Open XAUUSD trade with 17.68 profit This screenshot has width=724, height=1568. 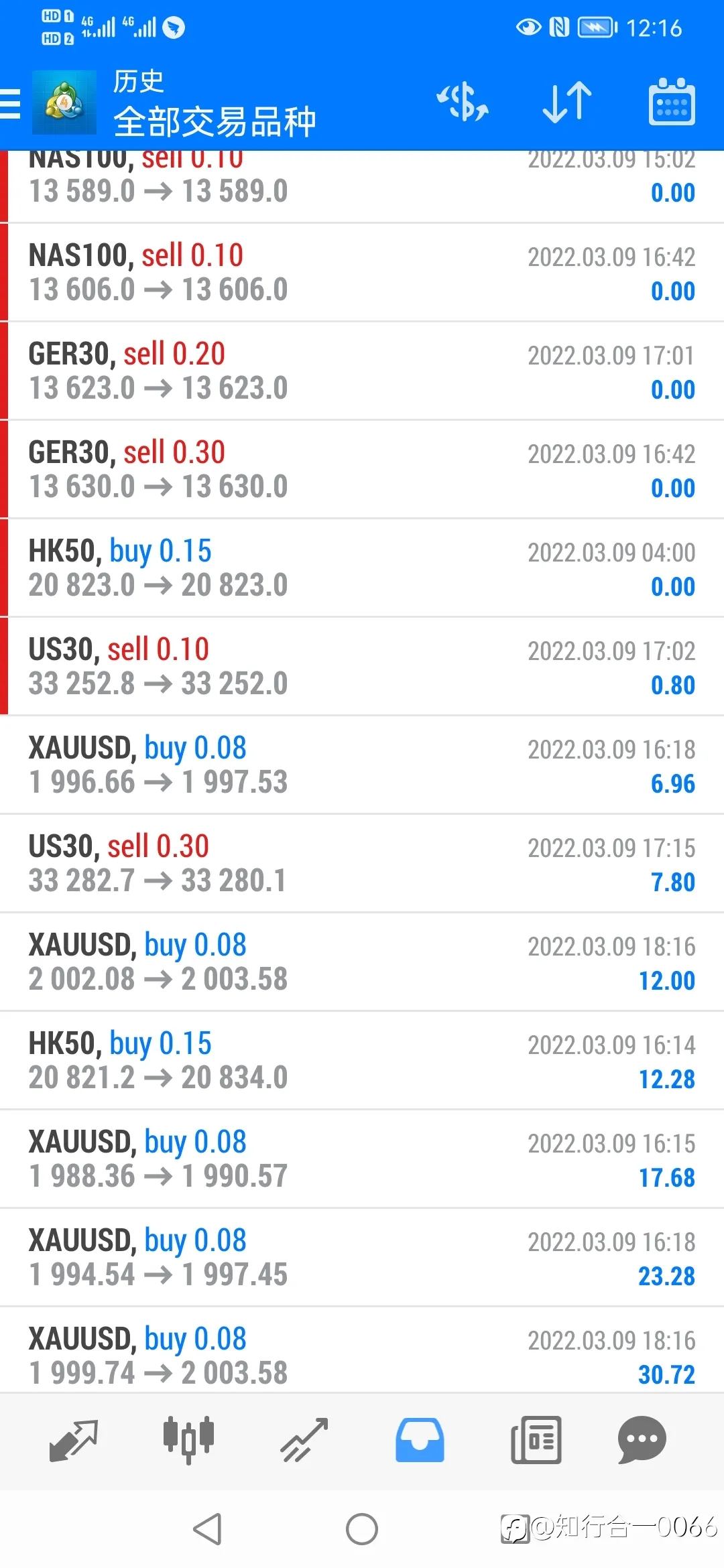click(362, 1159)
